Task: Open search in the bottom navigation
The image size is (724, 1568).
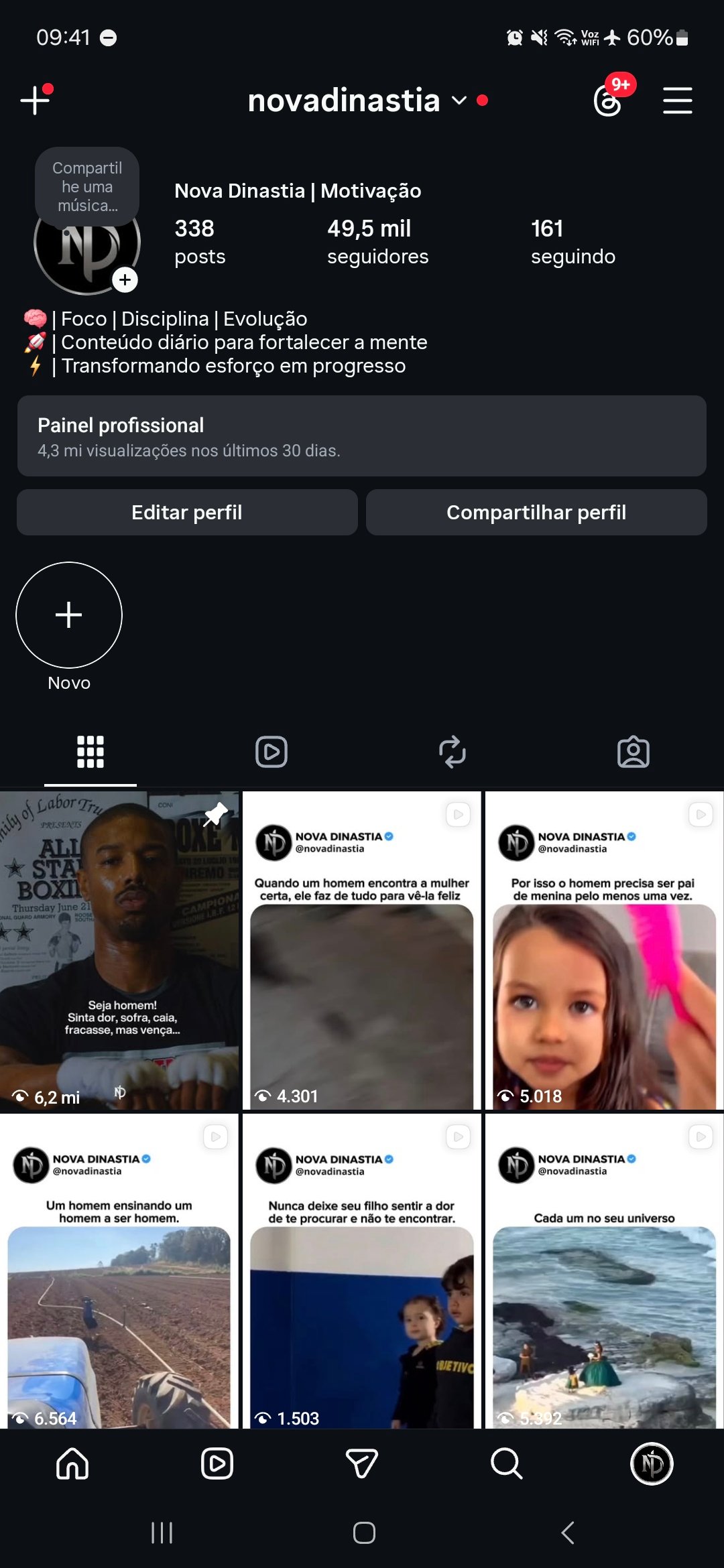Action: coord(507,1463)
